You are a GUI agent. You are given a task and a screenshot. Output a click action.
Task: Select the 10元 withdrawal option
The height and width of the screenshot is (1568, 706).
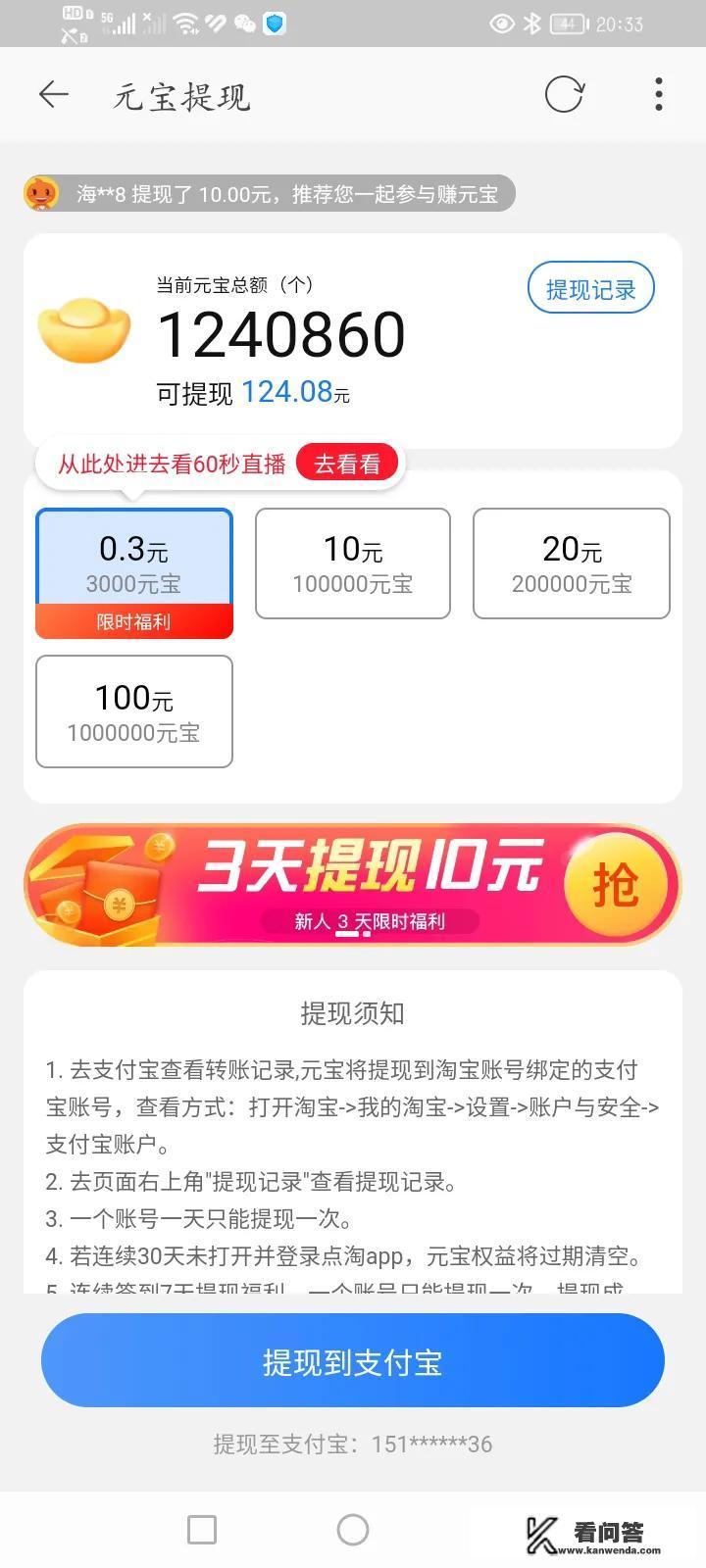coord(352,563)
